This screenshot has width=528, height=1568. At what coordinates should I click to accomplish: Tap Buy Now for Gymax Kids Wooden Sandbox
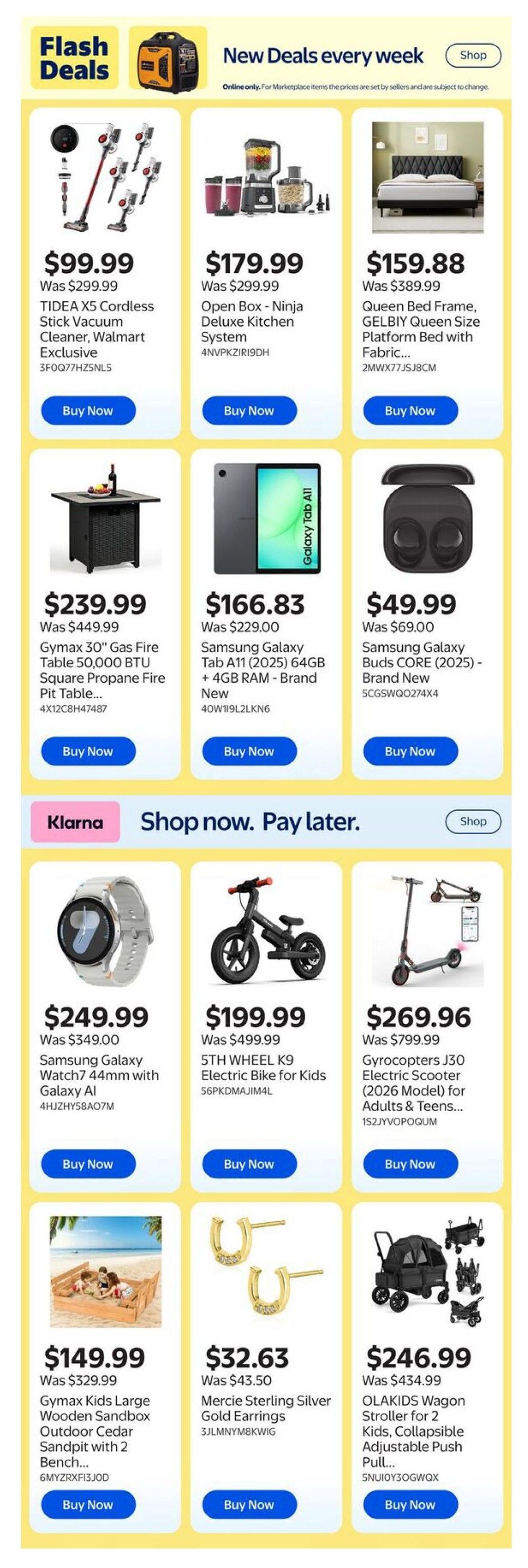[88, 1505]
